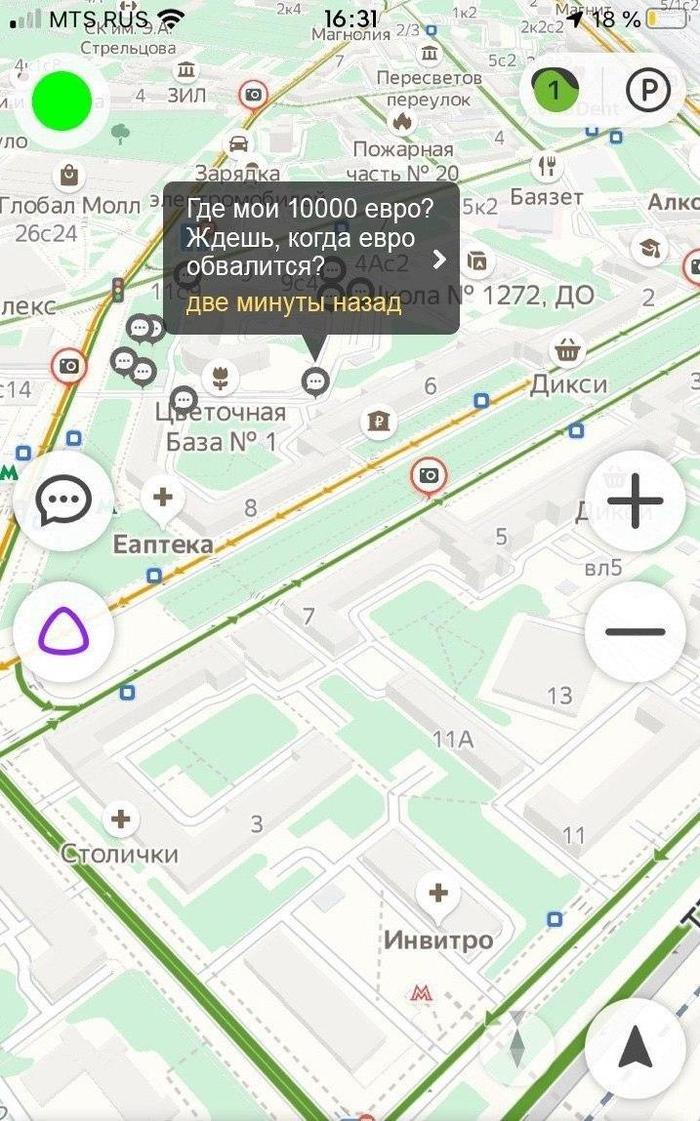Open Цветочная База № 1 marker
This screenshot has height=1121, width=700.
[220, 378]
